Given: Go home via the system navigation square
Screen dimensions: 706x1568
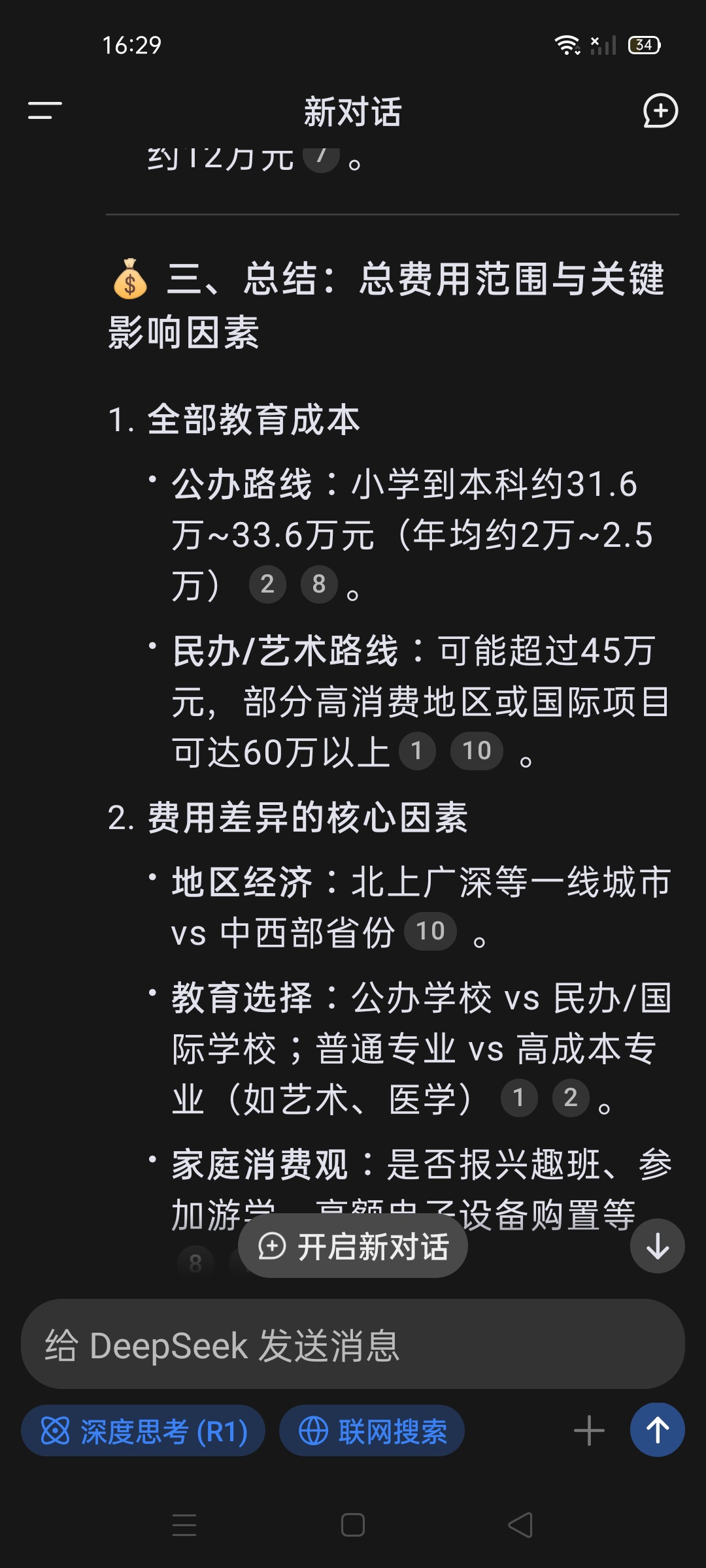Looking at the screenshot, I should click(x=353, y=1526).
